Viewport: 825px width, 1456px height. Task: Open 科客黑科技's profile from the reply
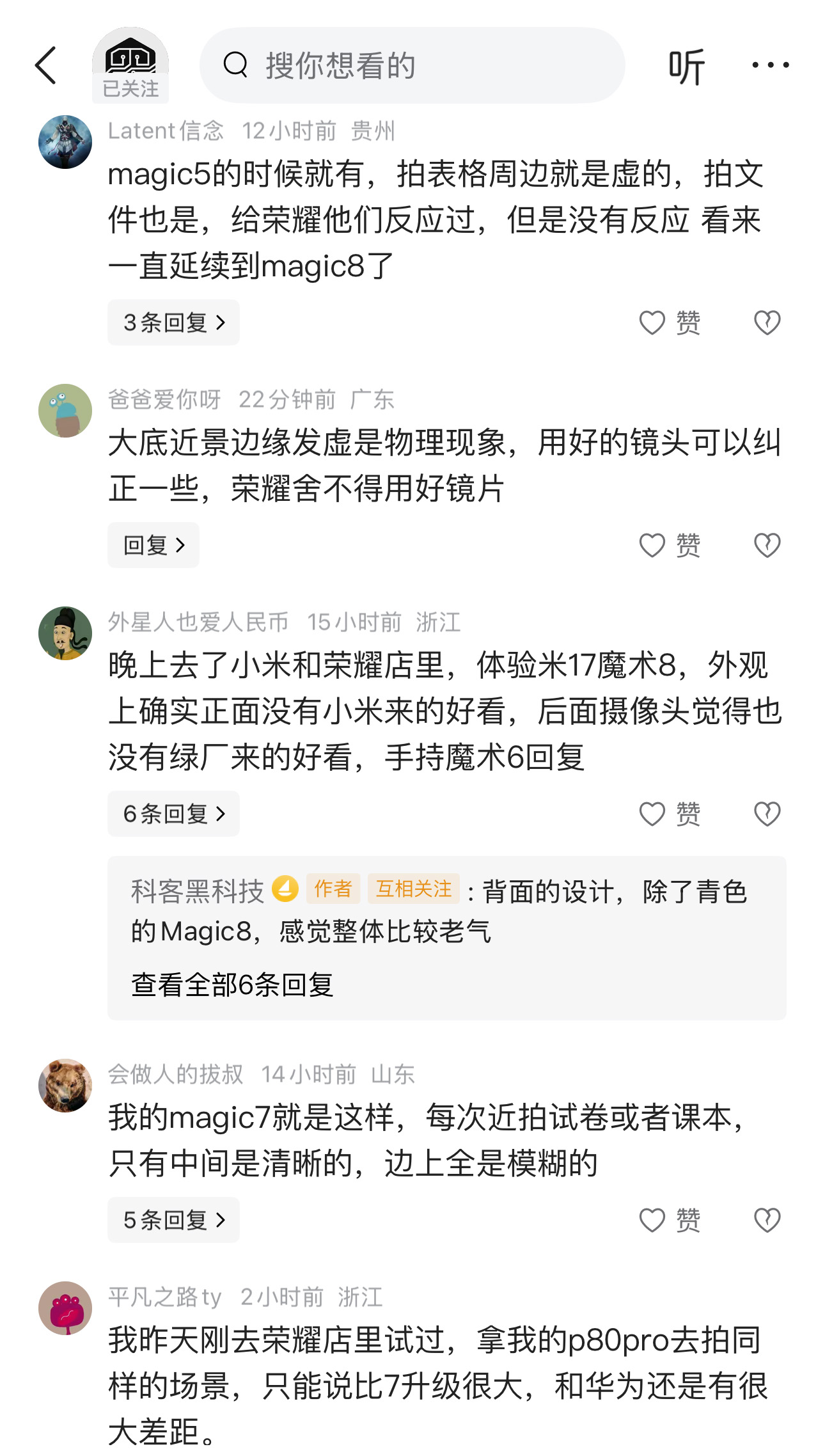point(198,890)
